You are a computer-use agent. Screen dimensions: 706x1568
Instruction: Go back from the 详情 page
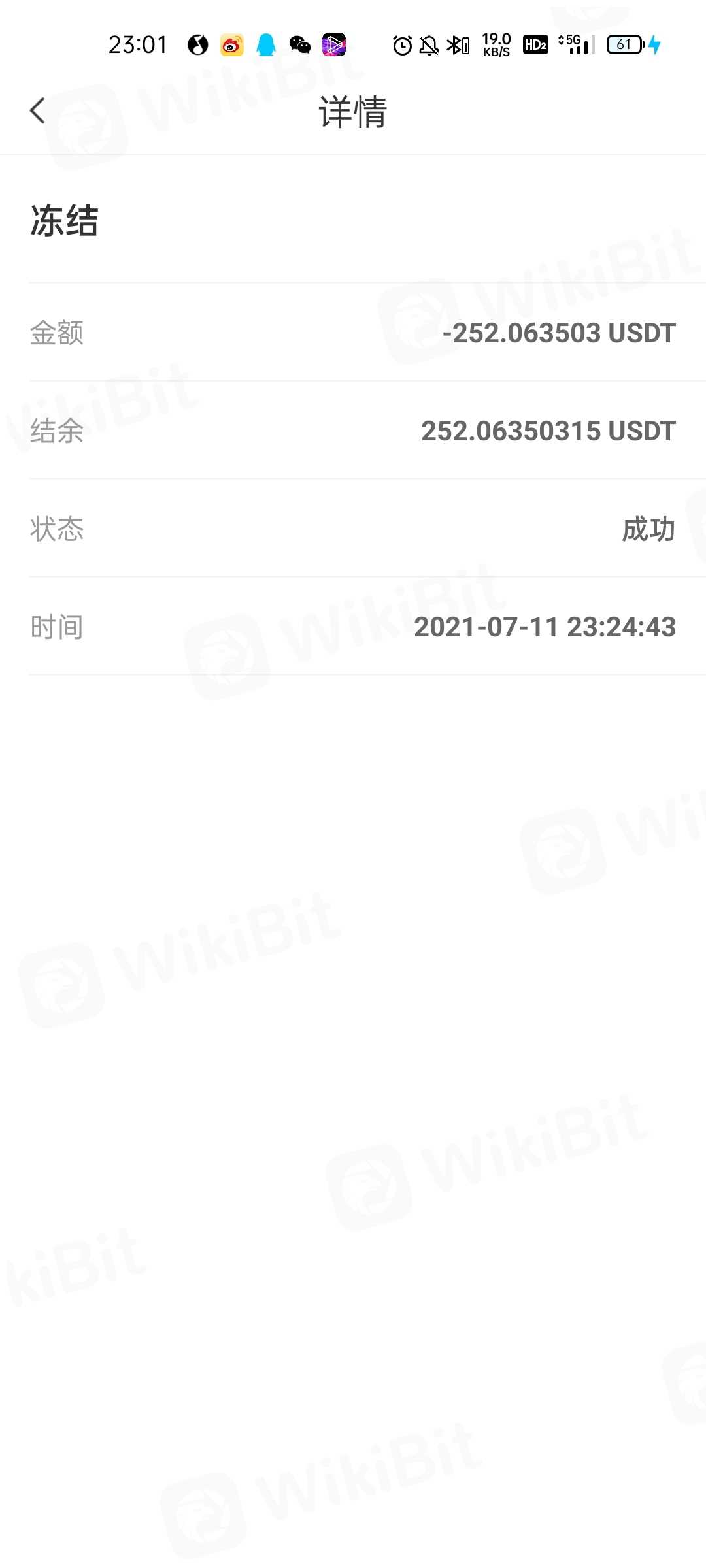tap(38, 110)
